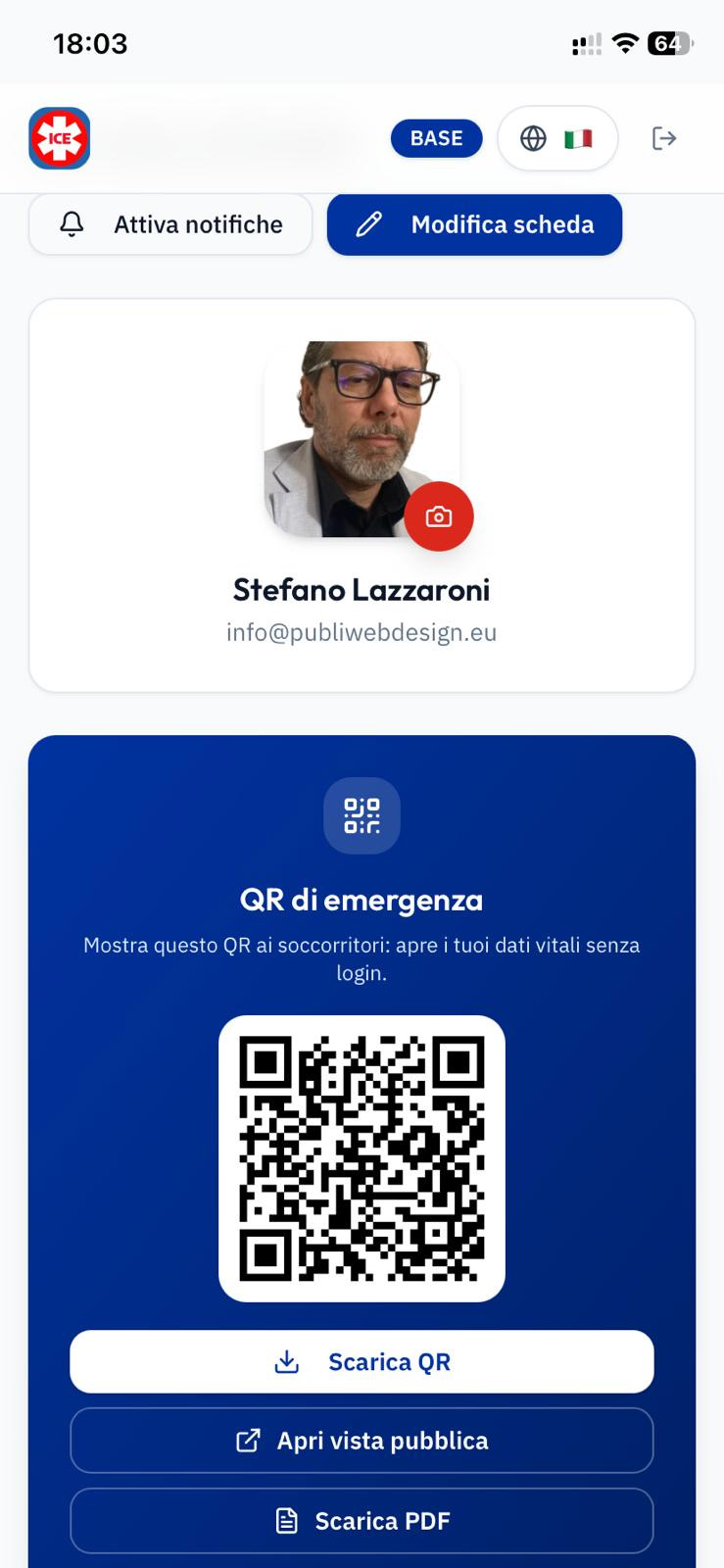Download the QR with Scarica QR
This screenshot has height=1568, width=724.
click(362, 1361)
